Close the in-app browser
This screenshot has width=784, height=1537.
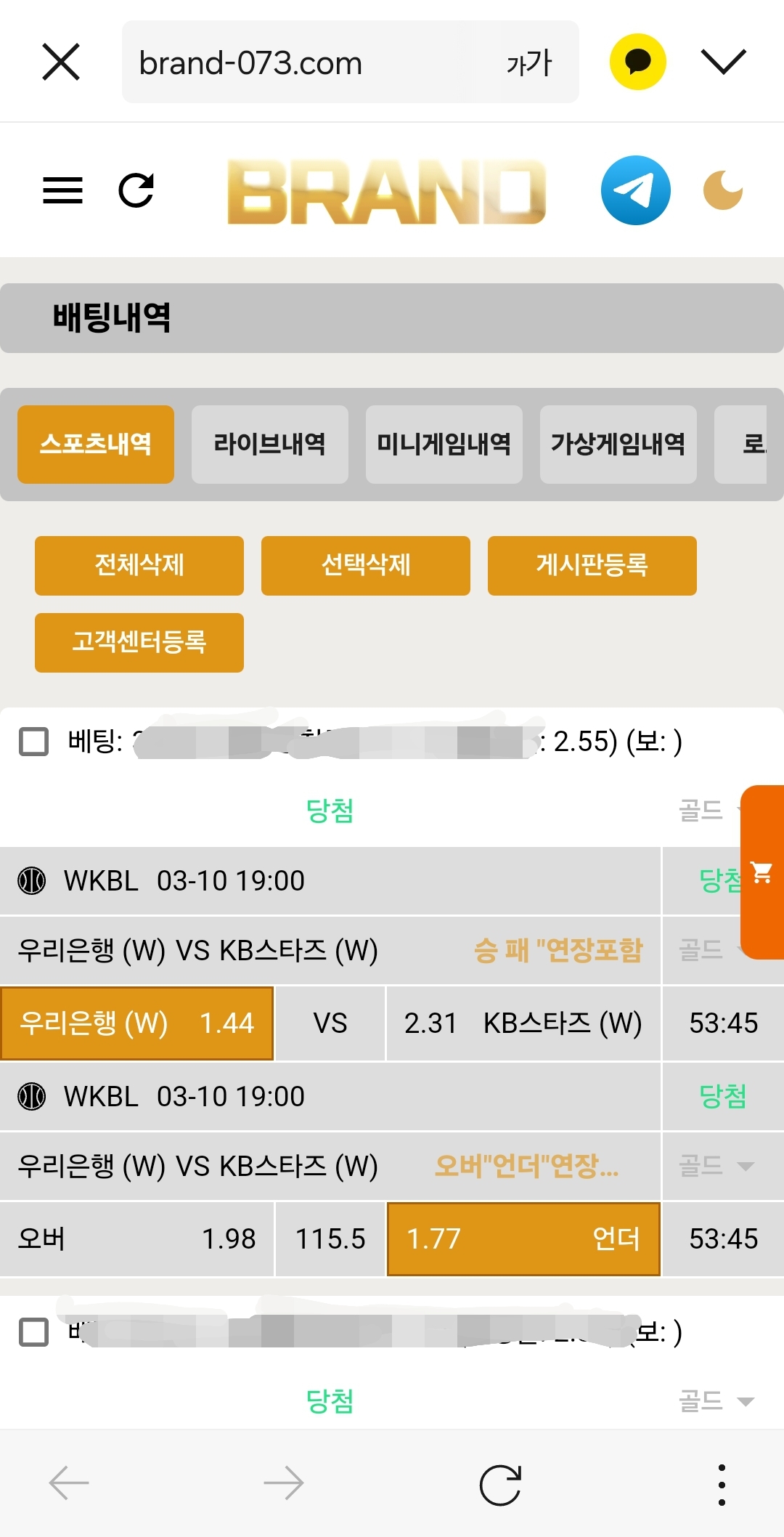[x=61, y=62]
